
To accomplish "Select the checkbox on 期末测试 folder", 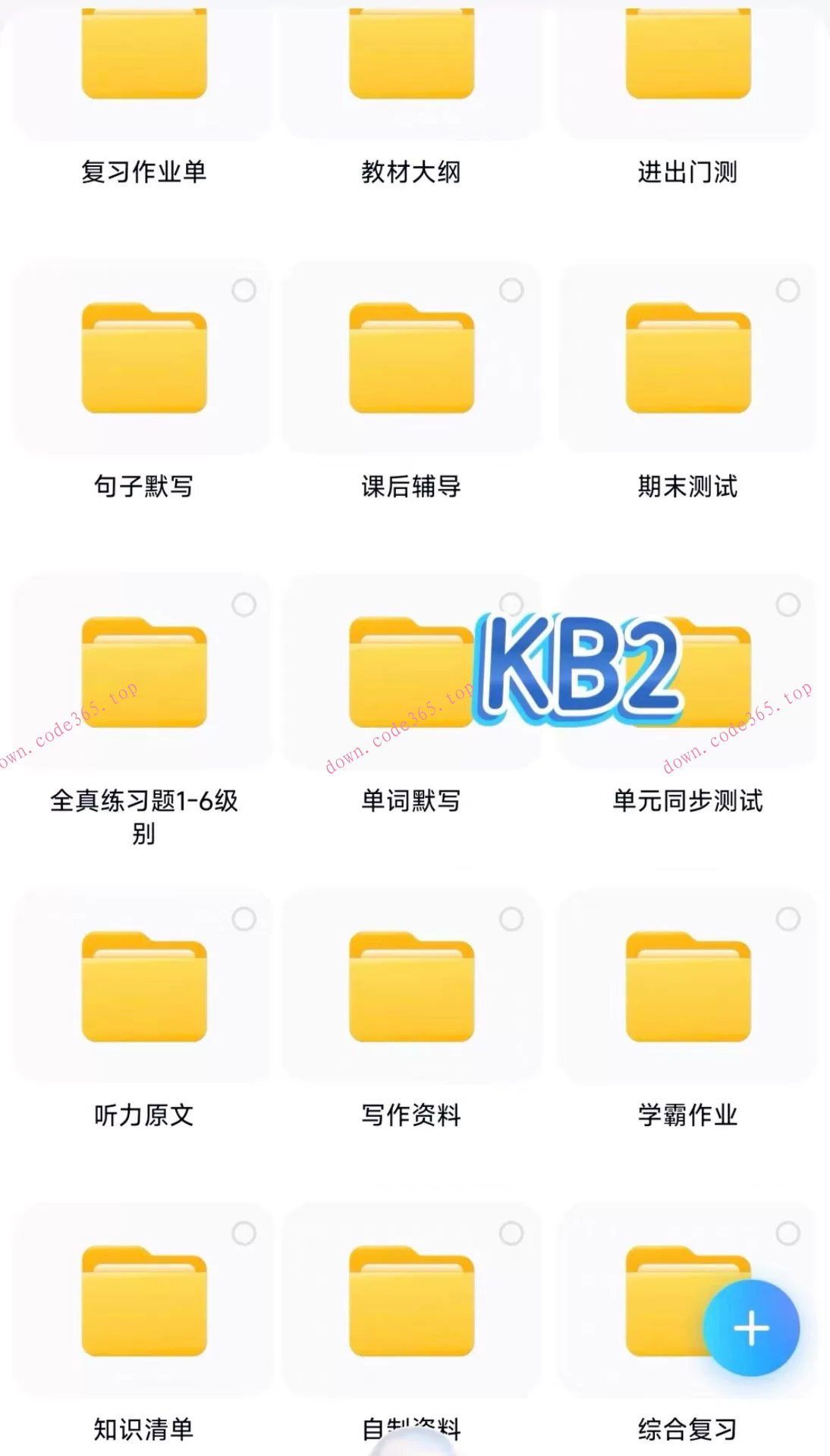I will 786,290.
